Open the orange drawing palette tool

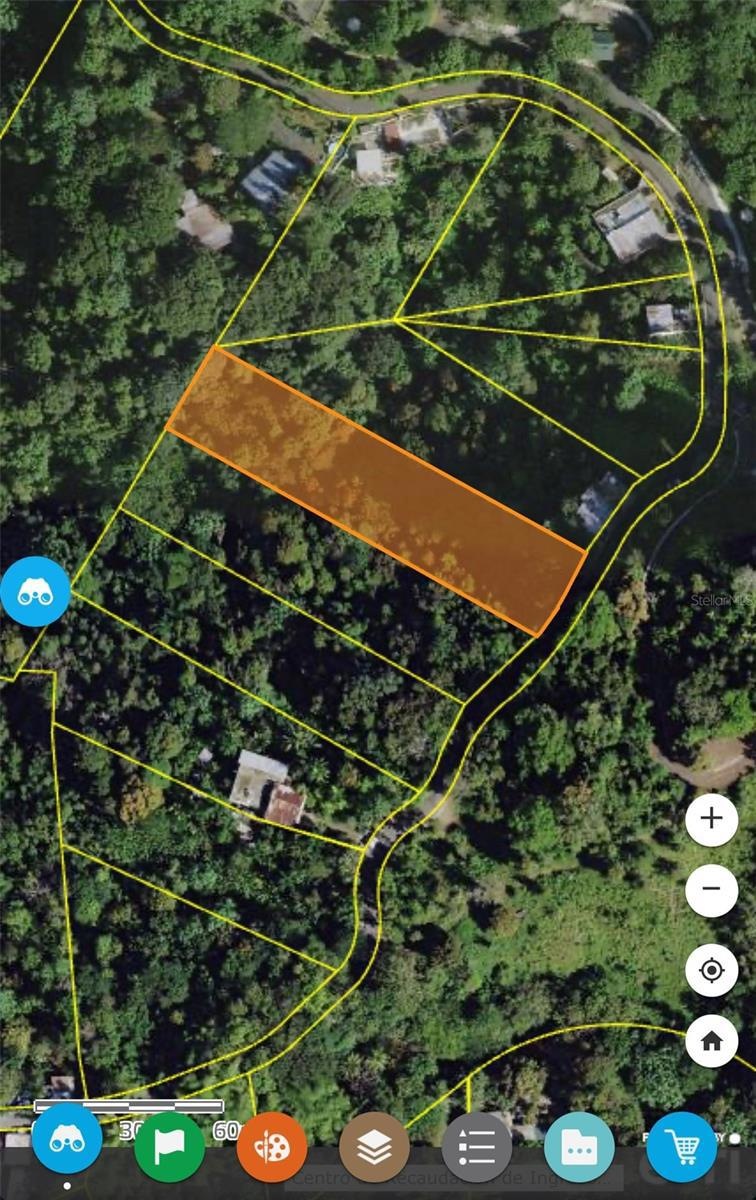(x=272, y=1146)
